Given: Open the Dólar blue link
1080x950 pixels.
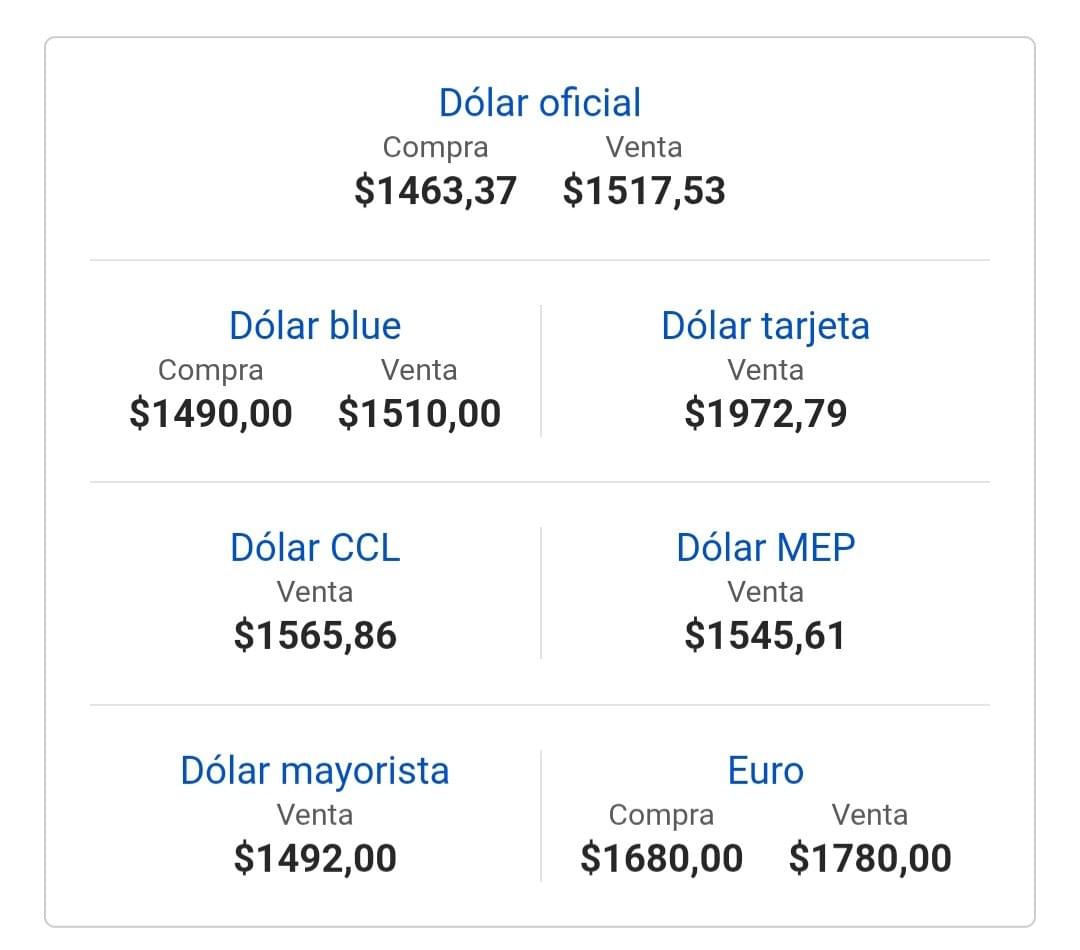Looking at the screenshot, I should click(x=315, y=326).
